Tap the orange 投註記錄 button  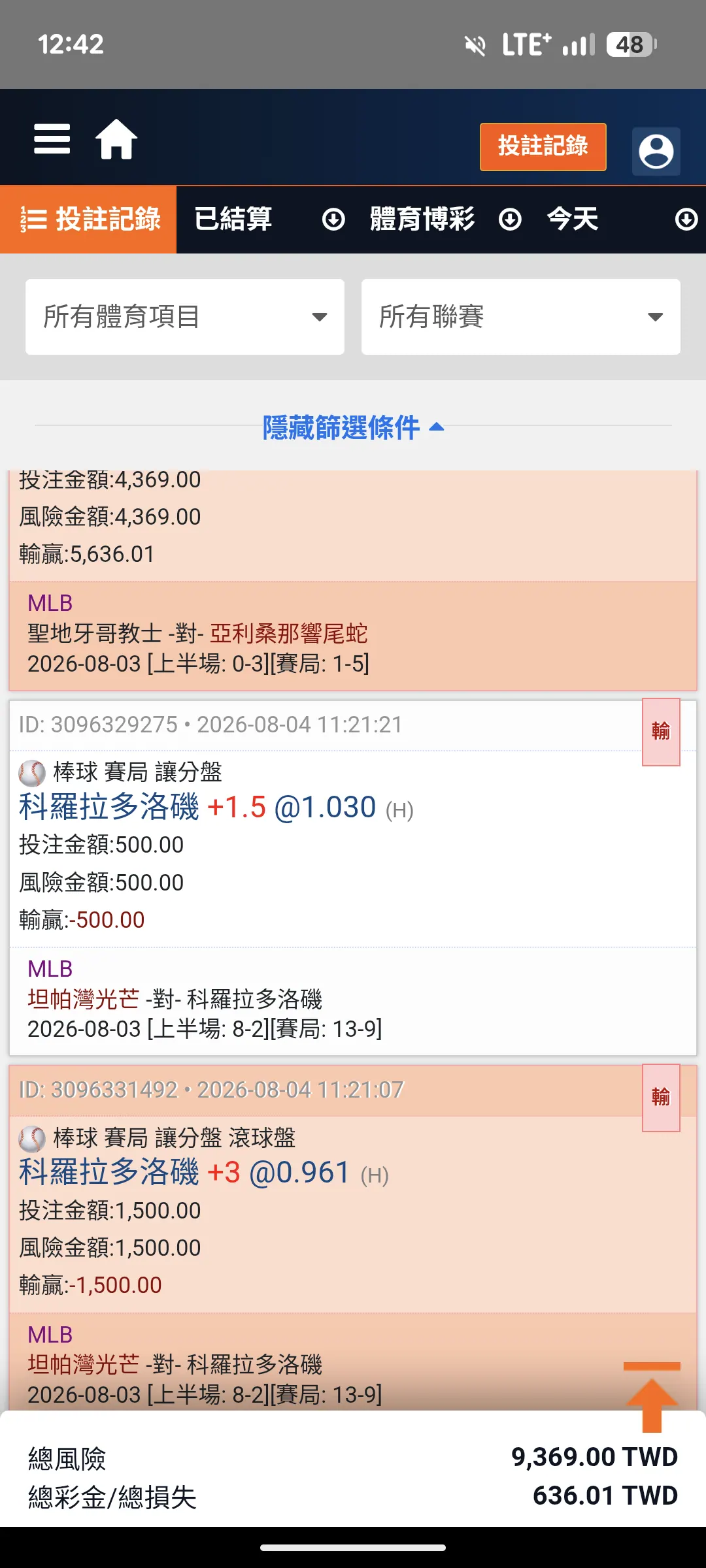543,146
